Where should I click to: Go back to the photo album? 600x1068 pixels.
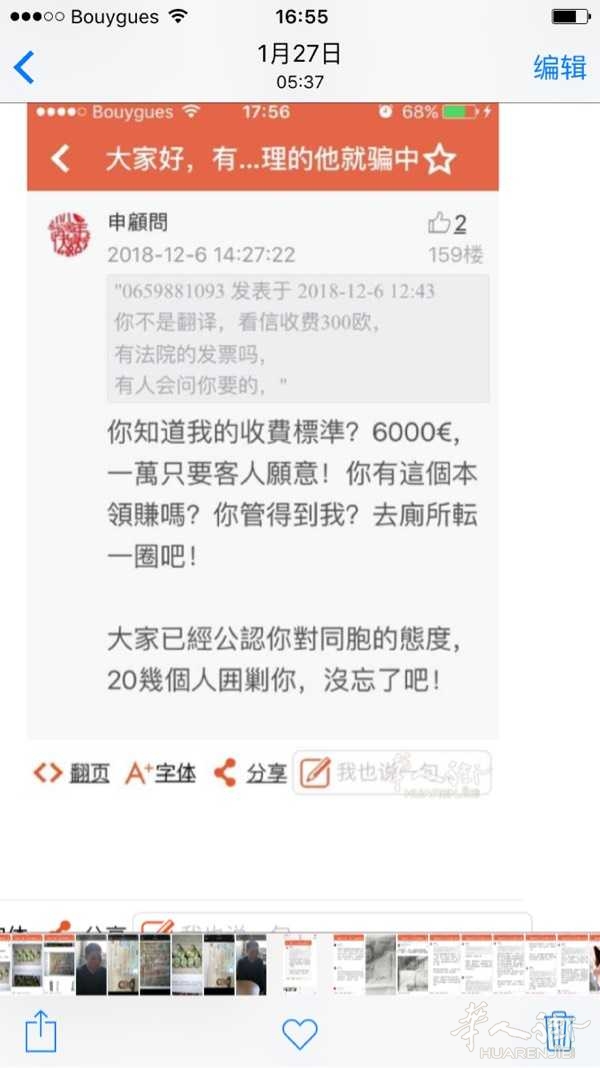tap(24, 66)
